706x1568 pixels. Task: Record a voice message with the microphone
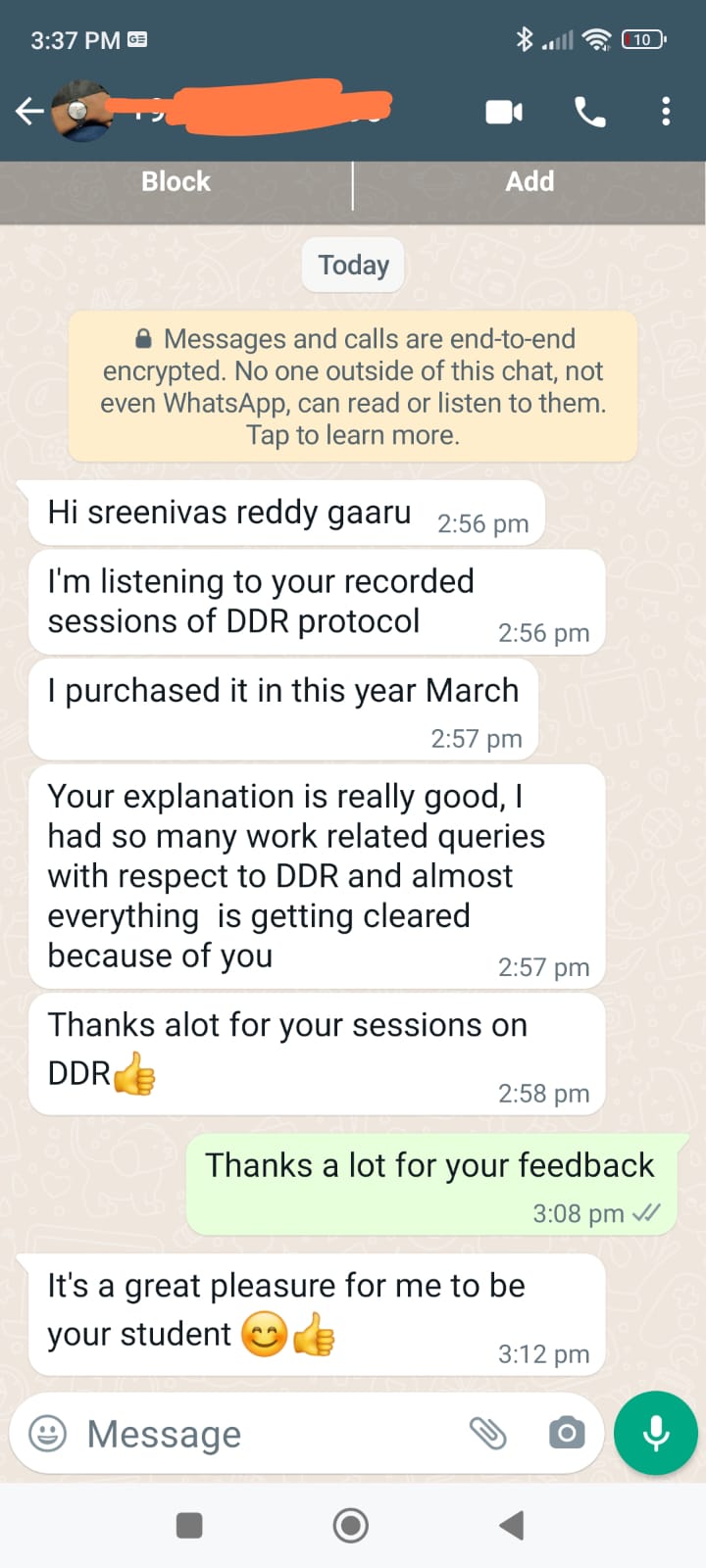tap(655, 1433)
